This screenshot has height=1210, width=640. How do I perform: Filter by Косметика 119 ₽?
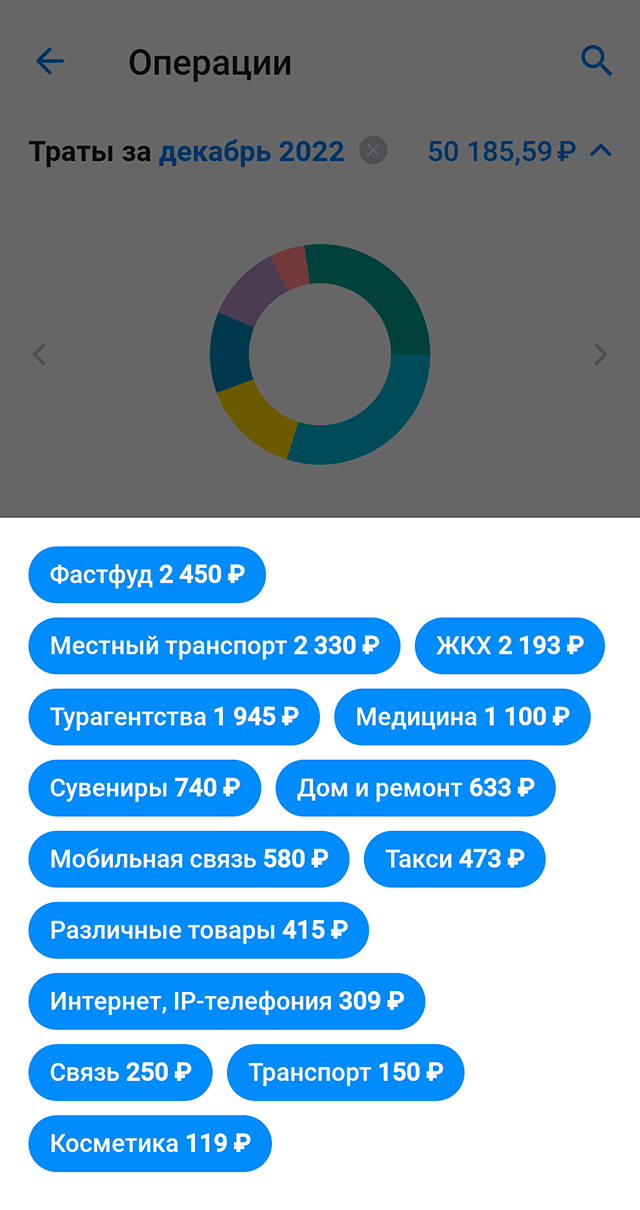(150, 1143)
